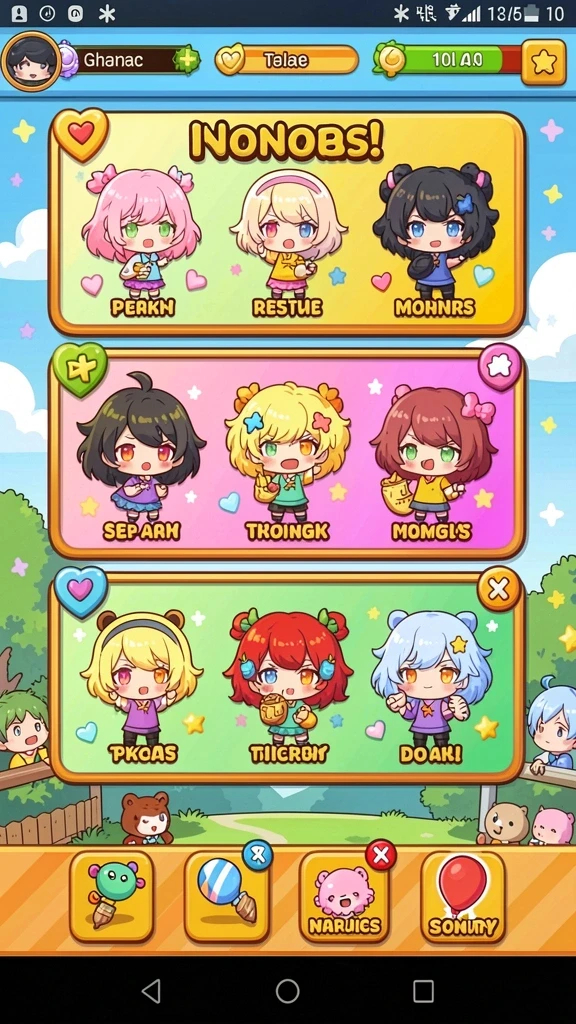Open the player avatar profile
Screen dimensions: 576x1024
pos(31,61)
